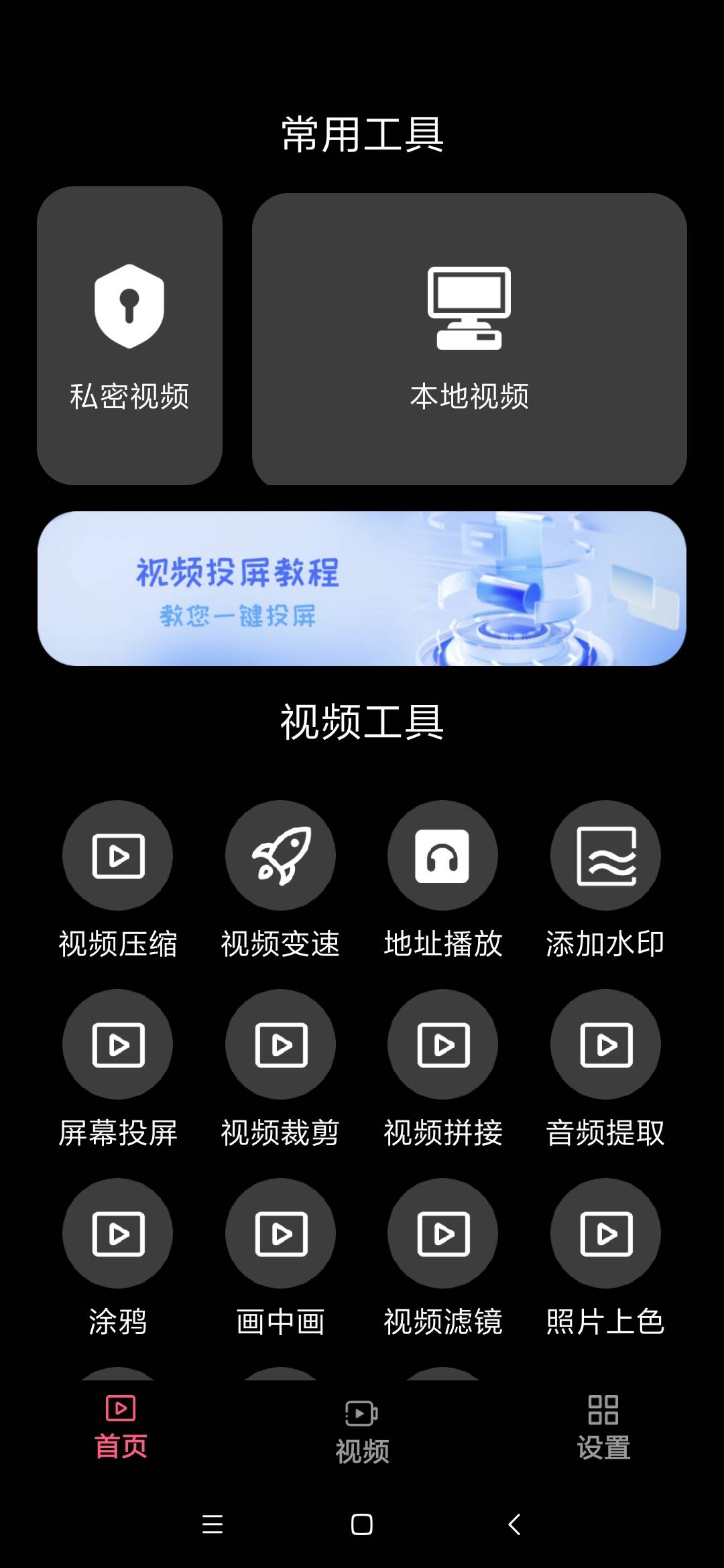
Task: Click the 涂鸦 doodle tool icon
Action: 117,1233
